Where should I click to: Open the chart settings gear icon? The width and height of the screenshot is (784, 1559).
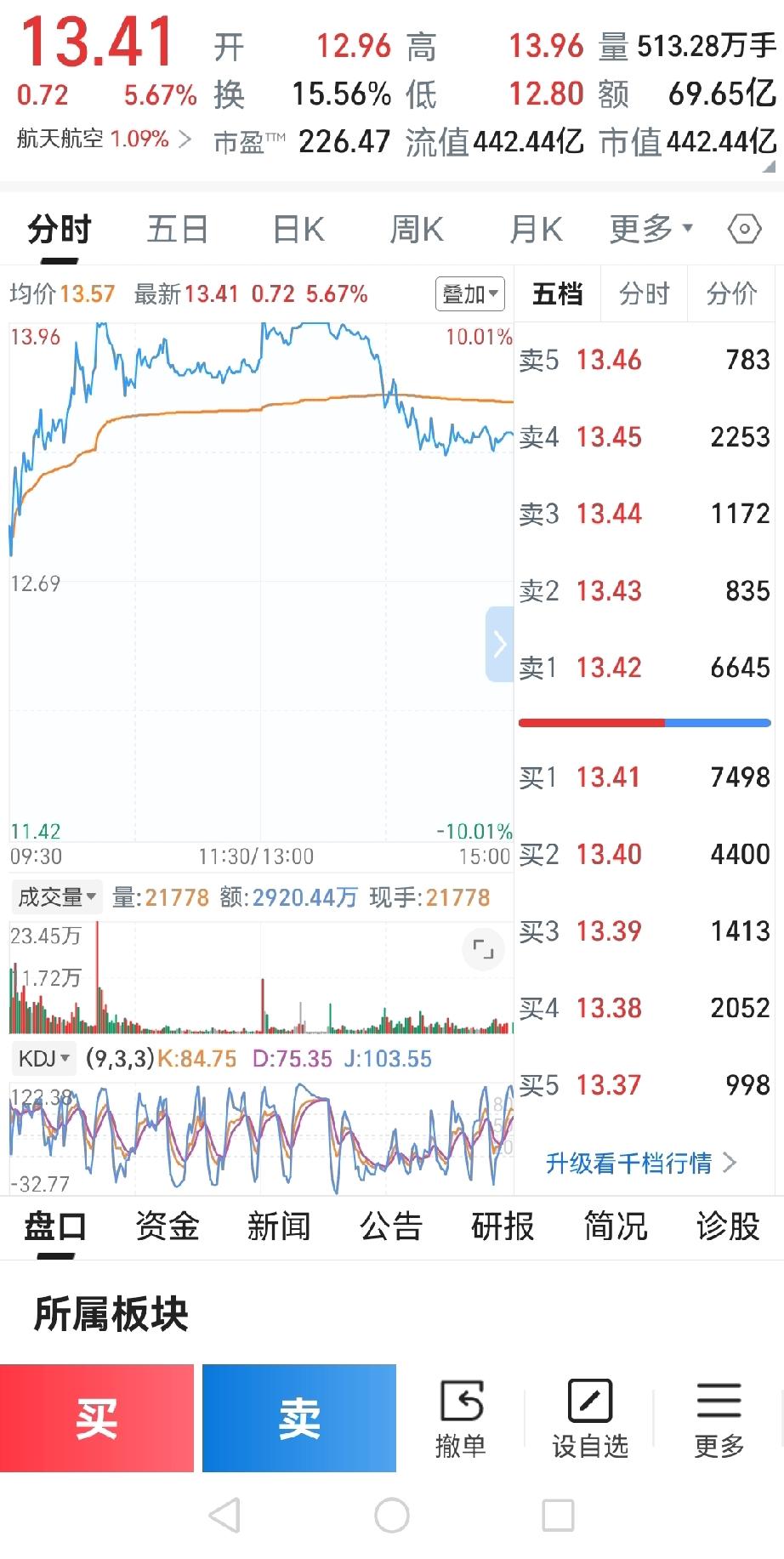coord(743,228)
